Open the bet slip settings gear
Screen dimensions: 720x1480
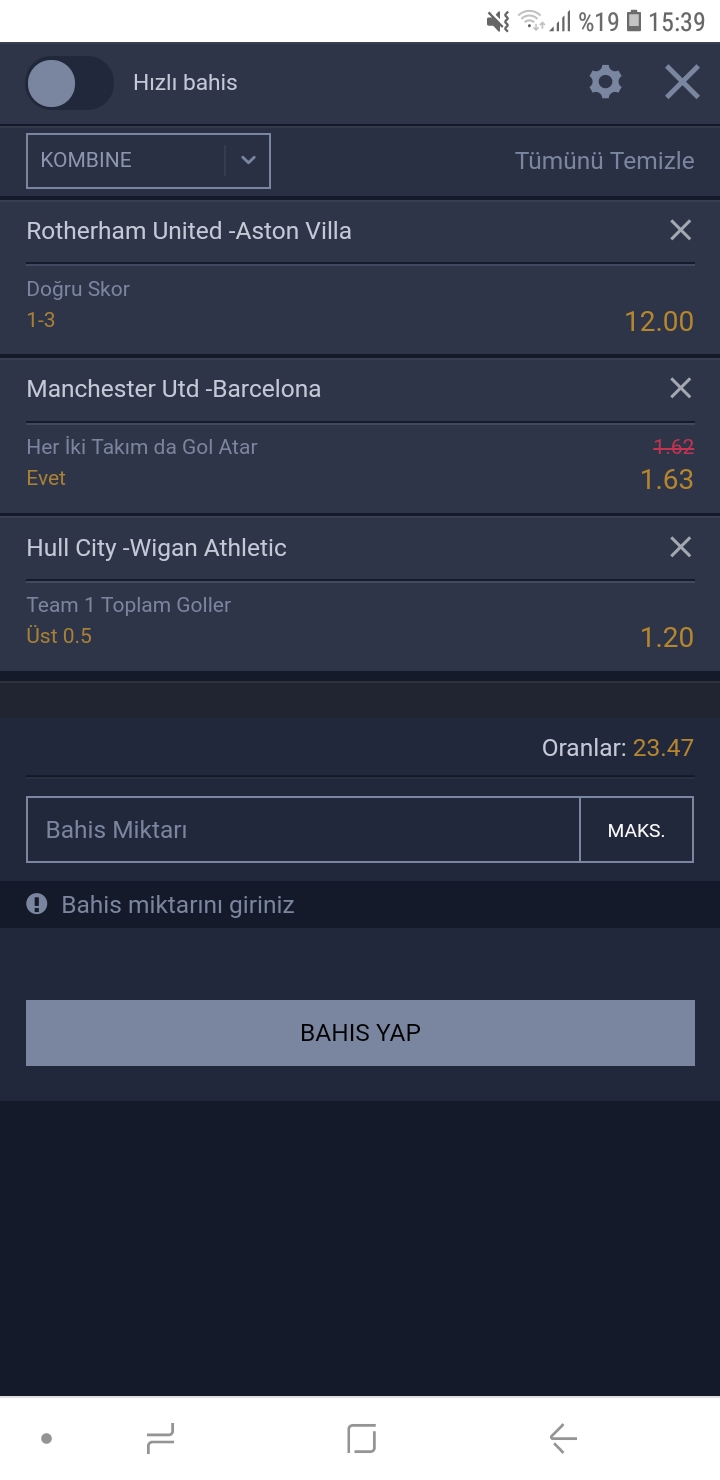(605, 82)
